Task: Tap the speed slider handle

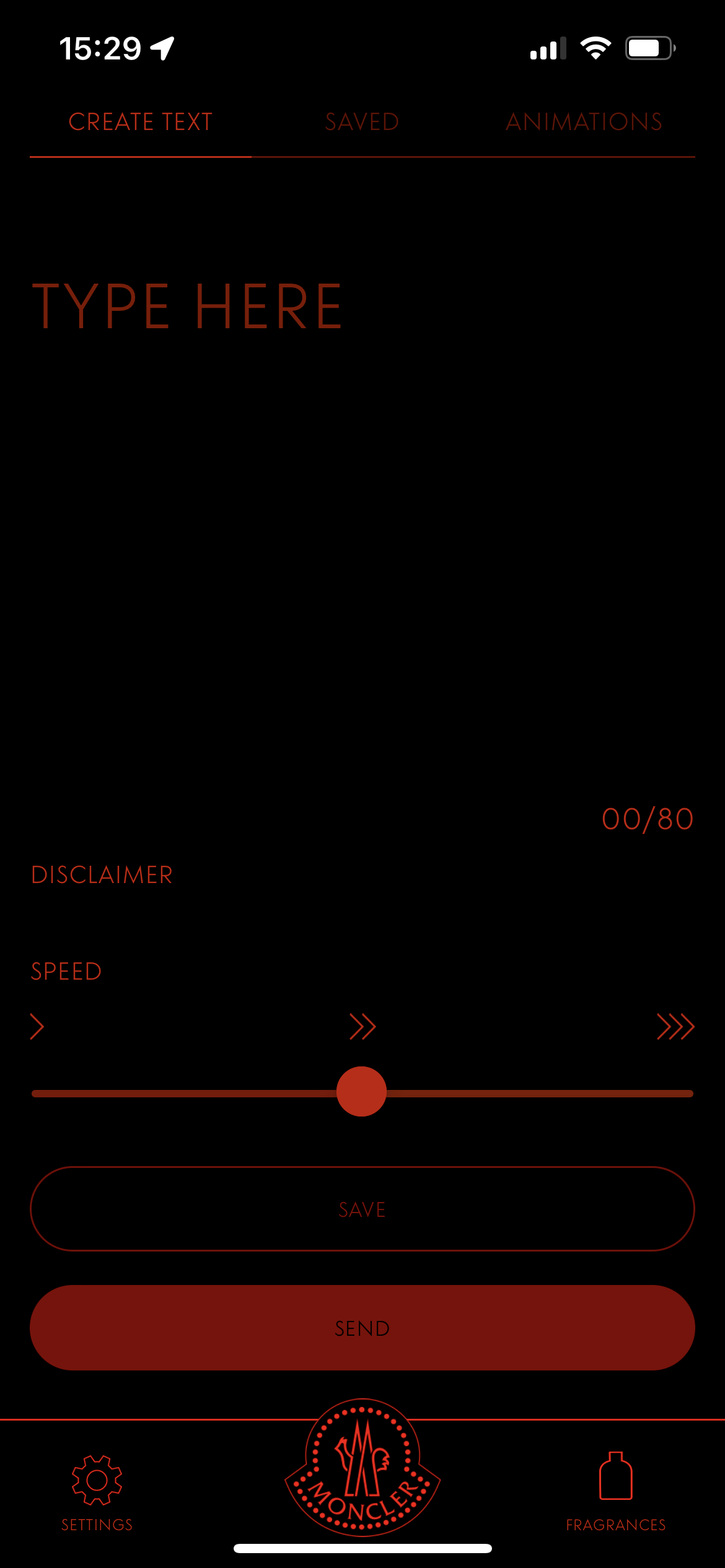Action: point(362,1092)
